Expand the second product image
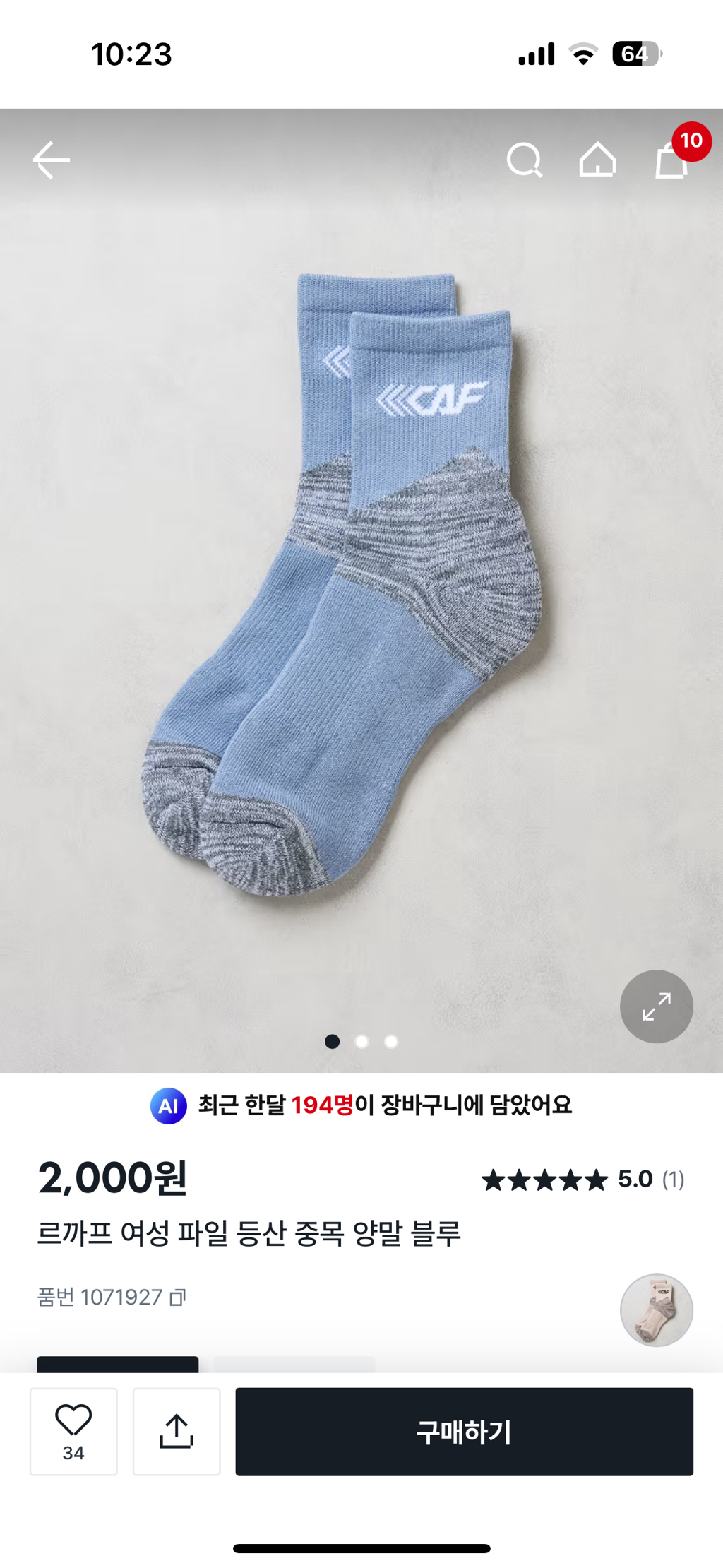This screenshot has height=1568, width=723. pos(361,1043)
